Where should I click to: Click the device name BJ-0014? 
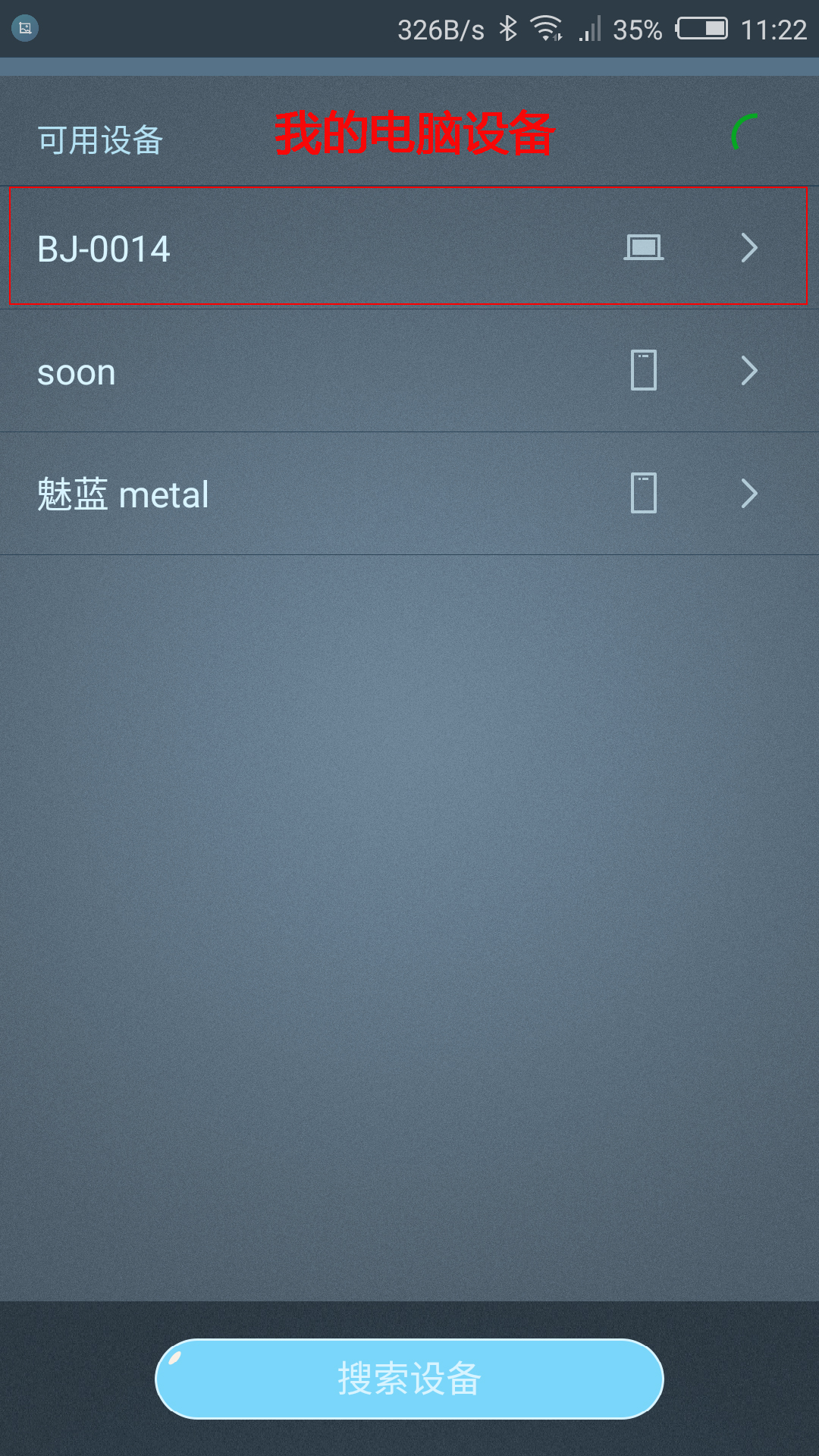coord(103,247)
